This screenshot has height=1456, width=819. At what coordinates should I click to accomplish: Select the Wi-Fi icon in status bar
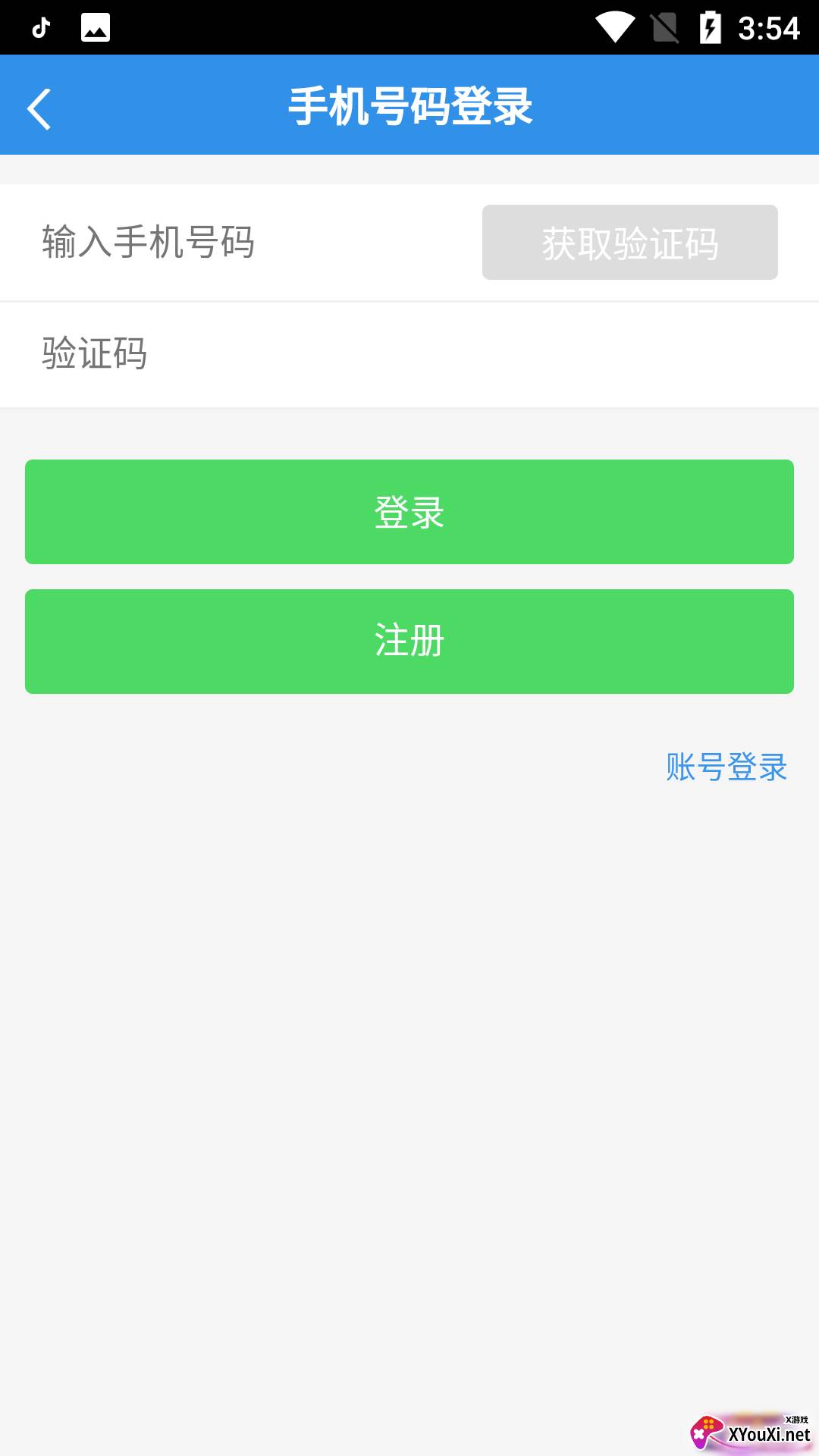point(616,27)
